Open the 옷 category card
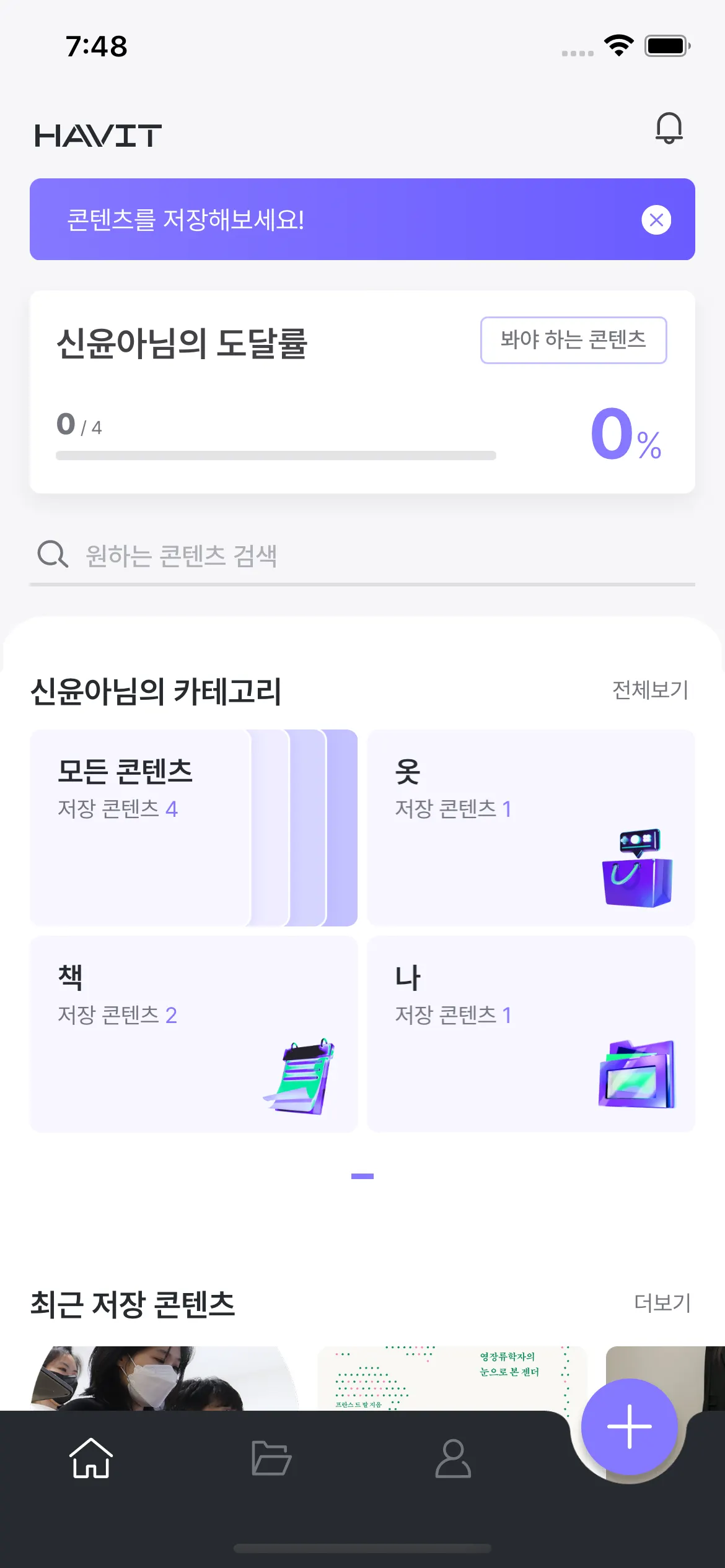This screenshot has width=725, height=1568. pos(530,827)
